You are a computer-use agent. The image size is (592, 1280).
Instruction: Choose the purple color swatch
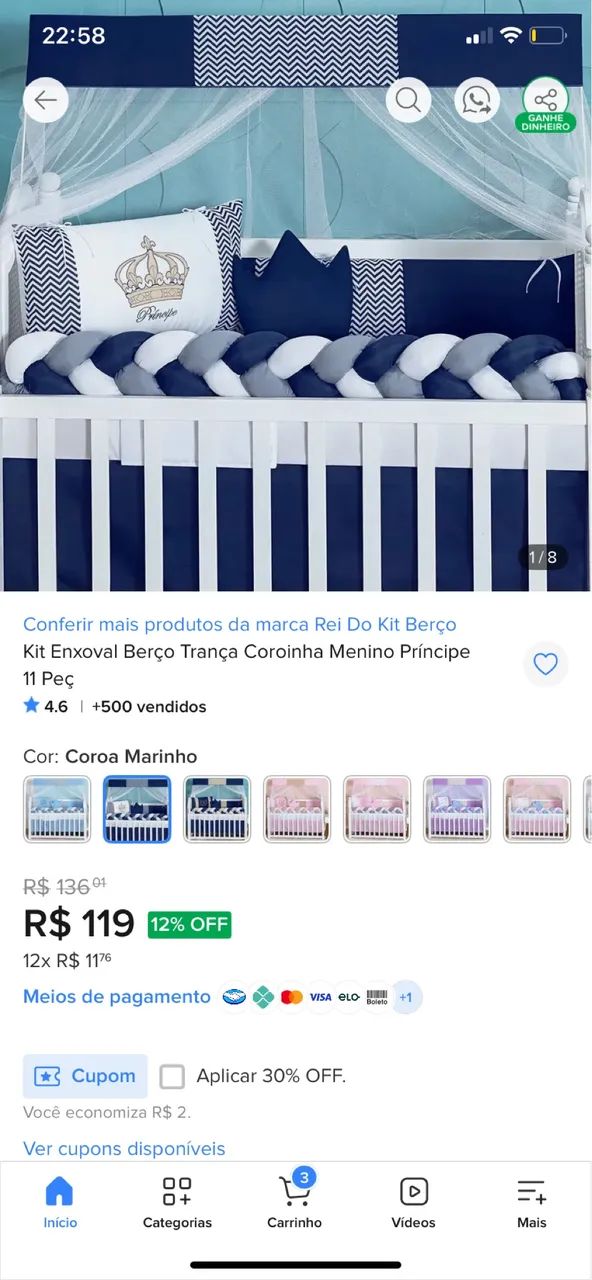[x=457, y=809]
